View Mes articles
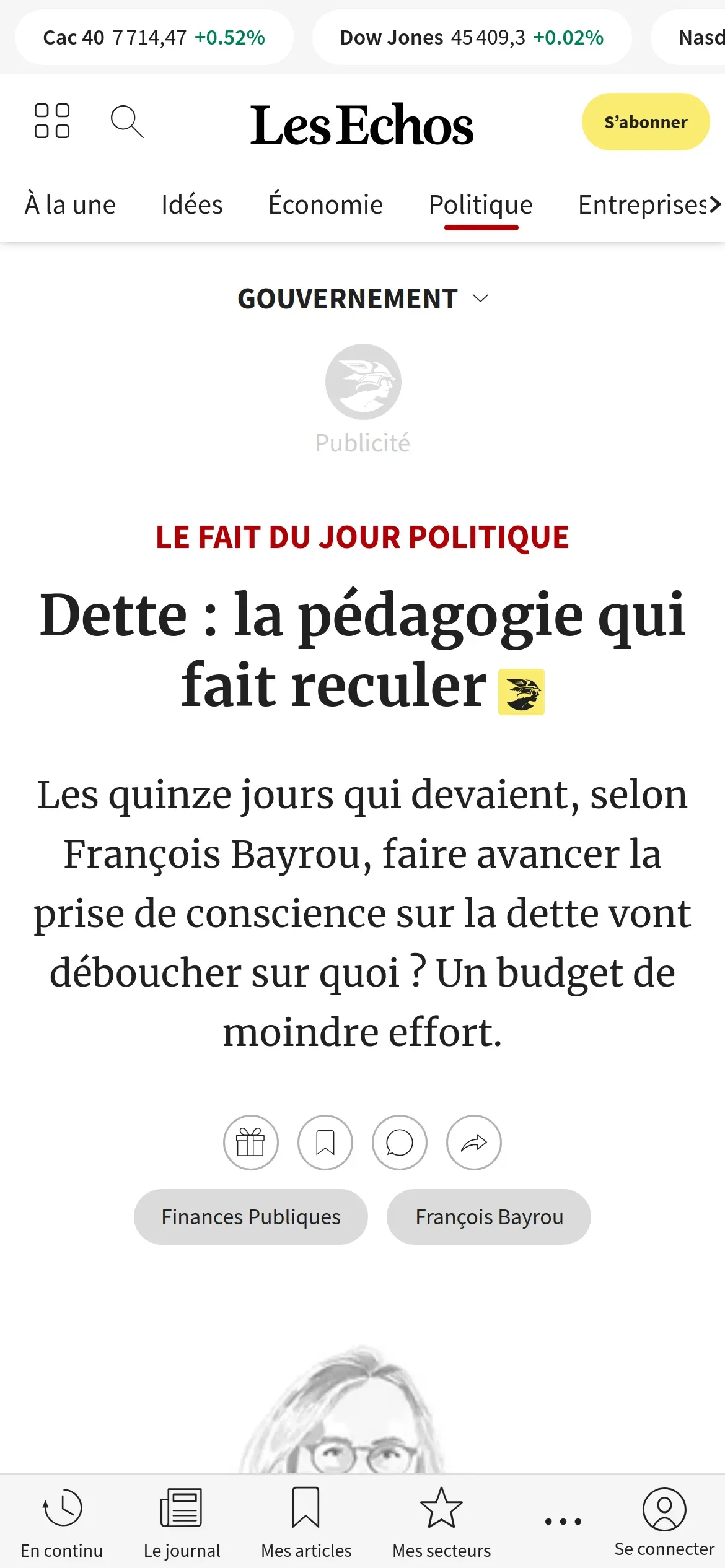Viewport: 725px width, 1568px height. coord(306,1522)
